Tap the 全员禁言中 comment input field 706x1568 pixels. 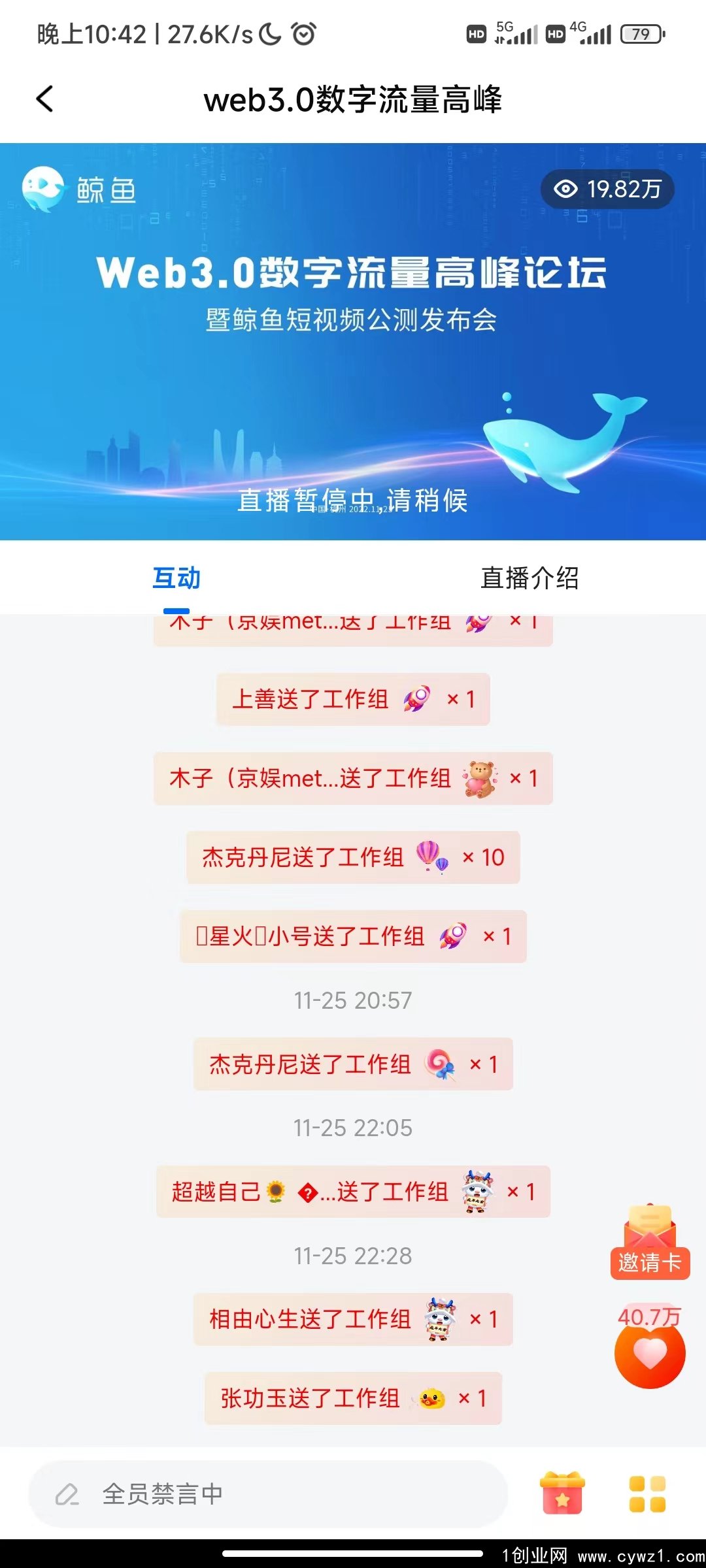pos(268,1494)
